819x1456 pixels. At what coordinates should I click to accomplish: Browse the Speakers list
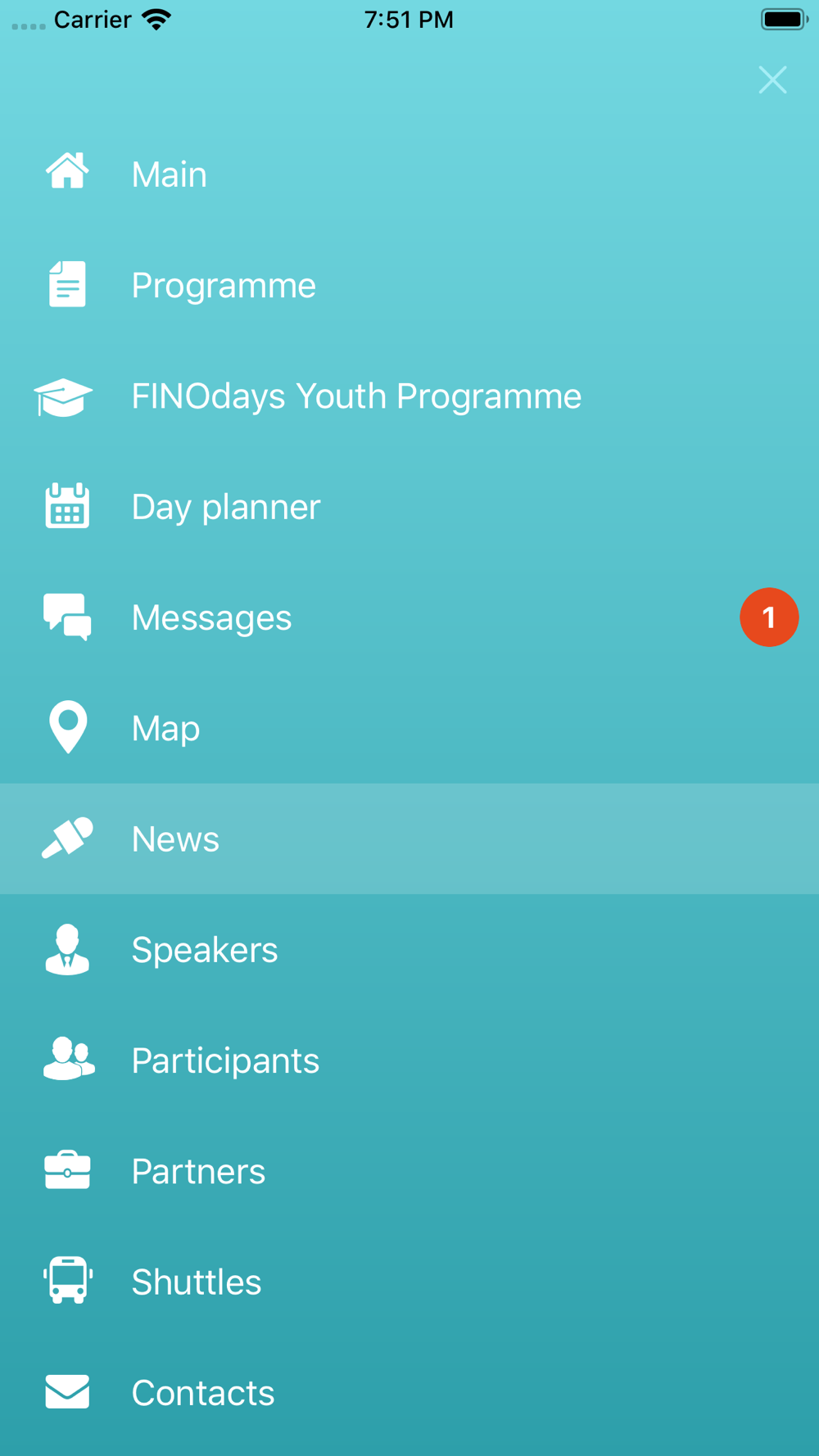click(409, 950)
